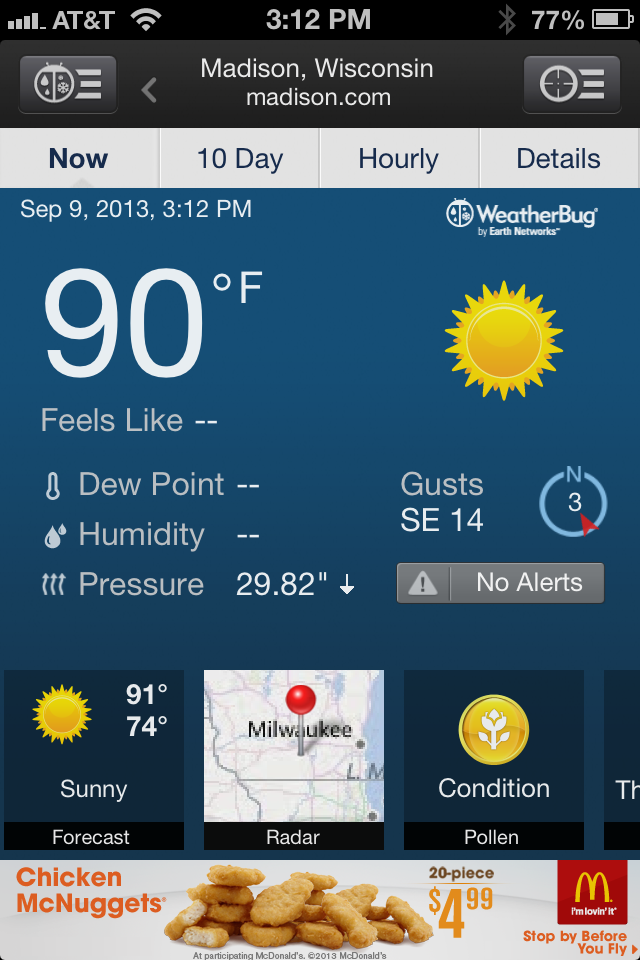Go to the previous location arrow
The height and width of the screenshot is (960, 640).
pyautogui.click(x=149, y=91)
